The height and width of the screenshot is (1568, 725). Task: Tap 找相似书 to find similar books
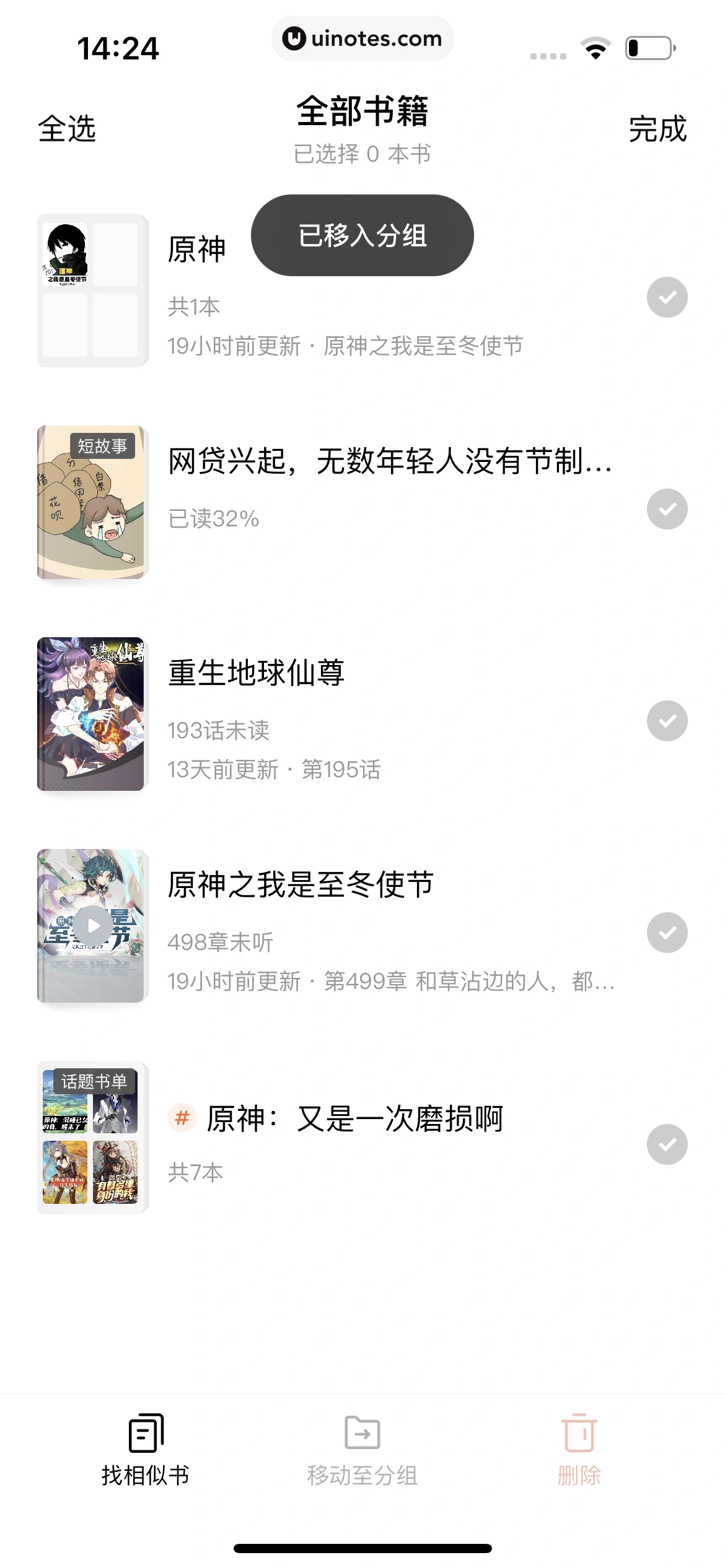tap(146, 1450)
